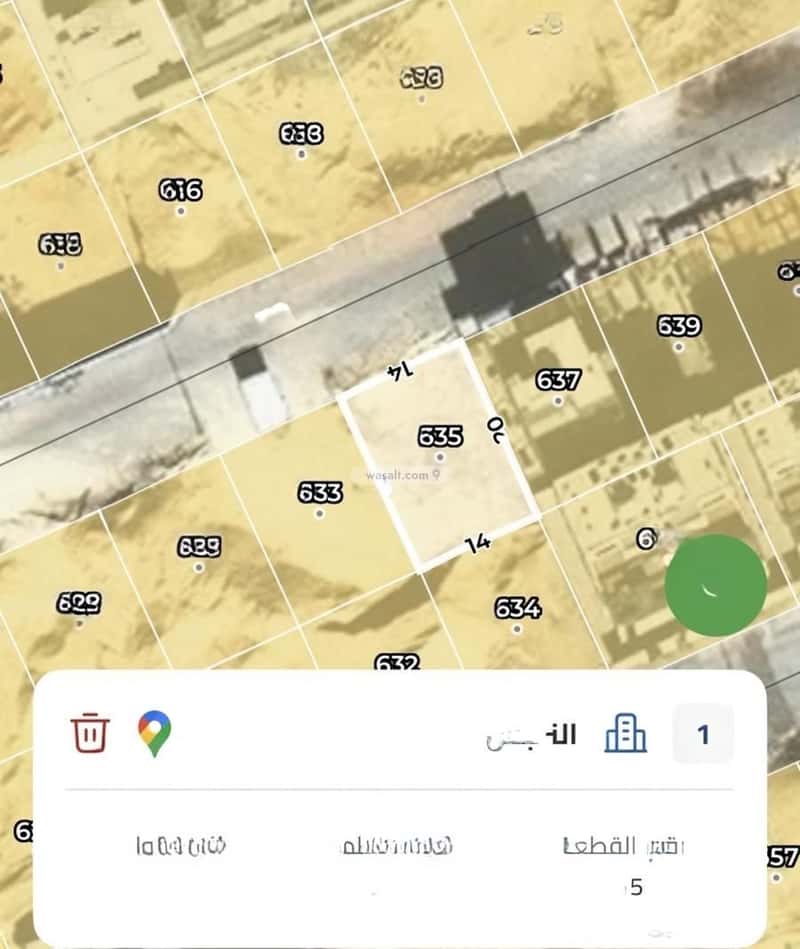800x949 pixels.
Task: Click the dimension label 14 below the plot
Action: click(475, 543)
